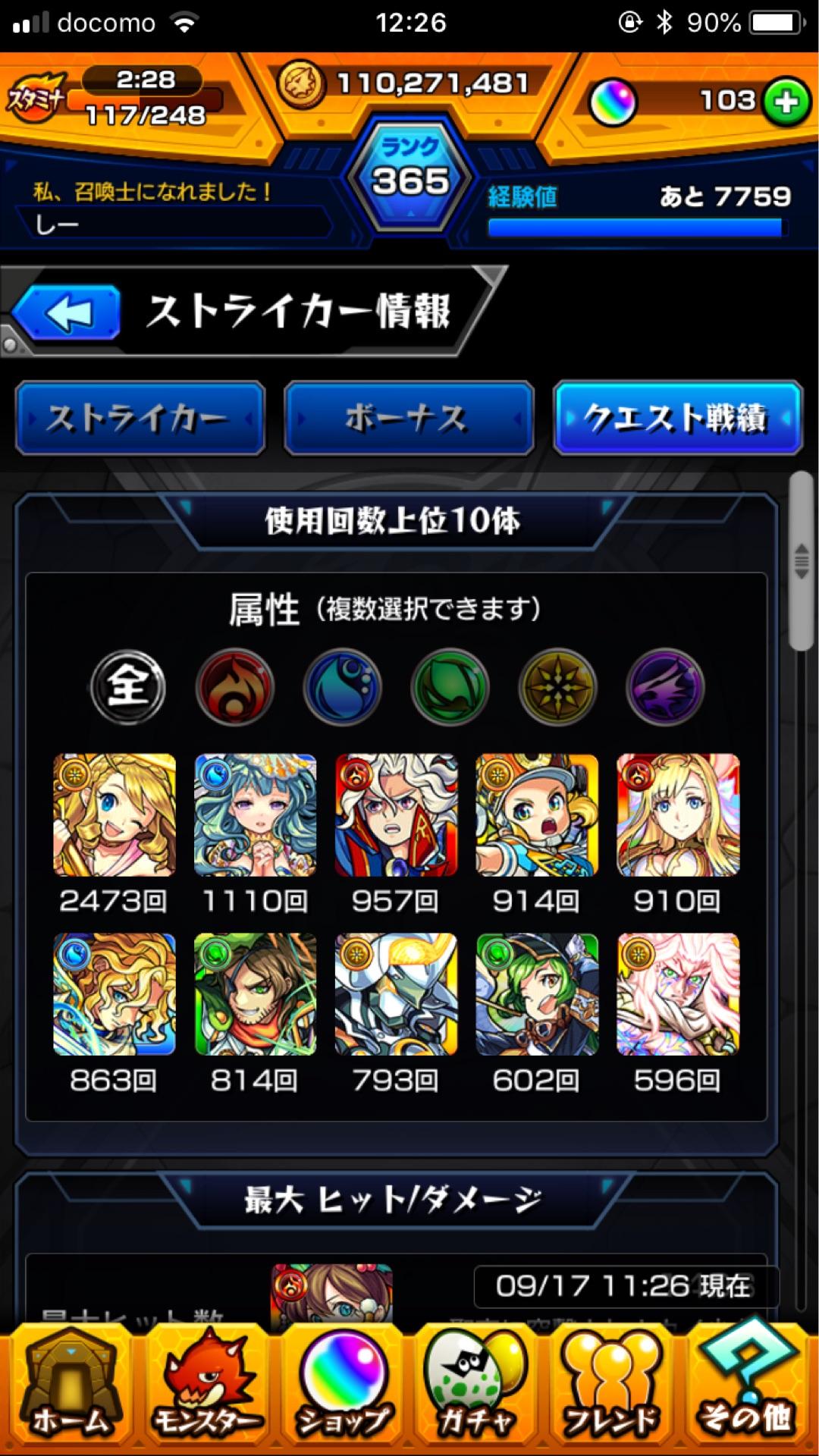Image resolution: width=819 pixels, height=1456 pixels.
Task: Open the monster used 2473回
Action: click(x=114, y=815)
